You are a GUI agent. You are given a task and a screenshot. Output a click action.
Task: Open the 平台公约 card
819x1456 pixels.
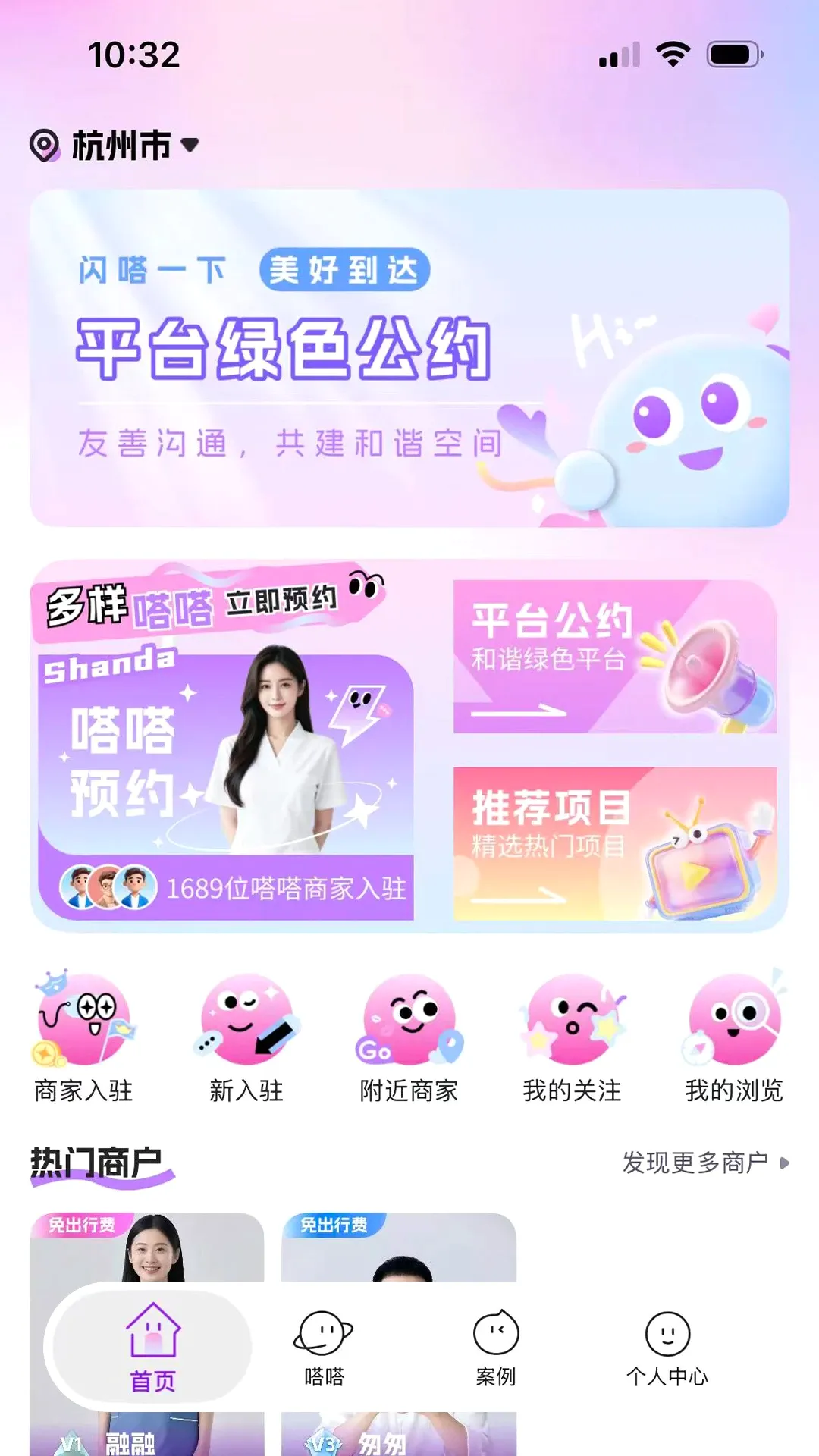(615, 657)
